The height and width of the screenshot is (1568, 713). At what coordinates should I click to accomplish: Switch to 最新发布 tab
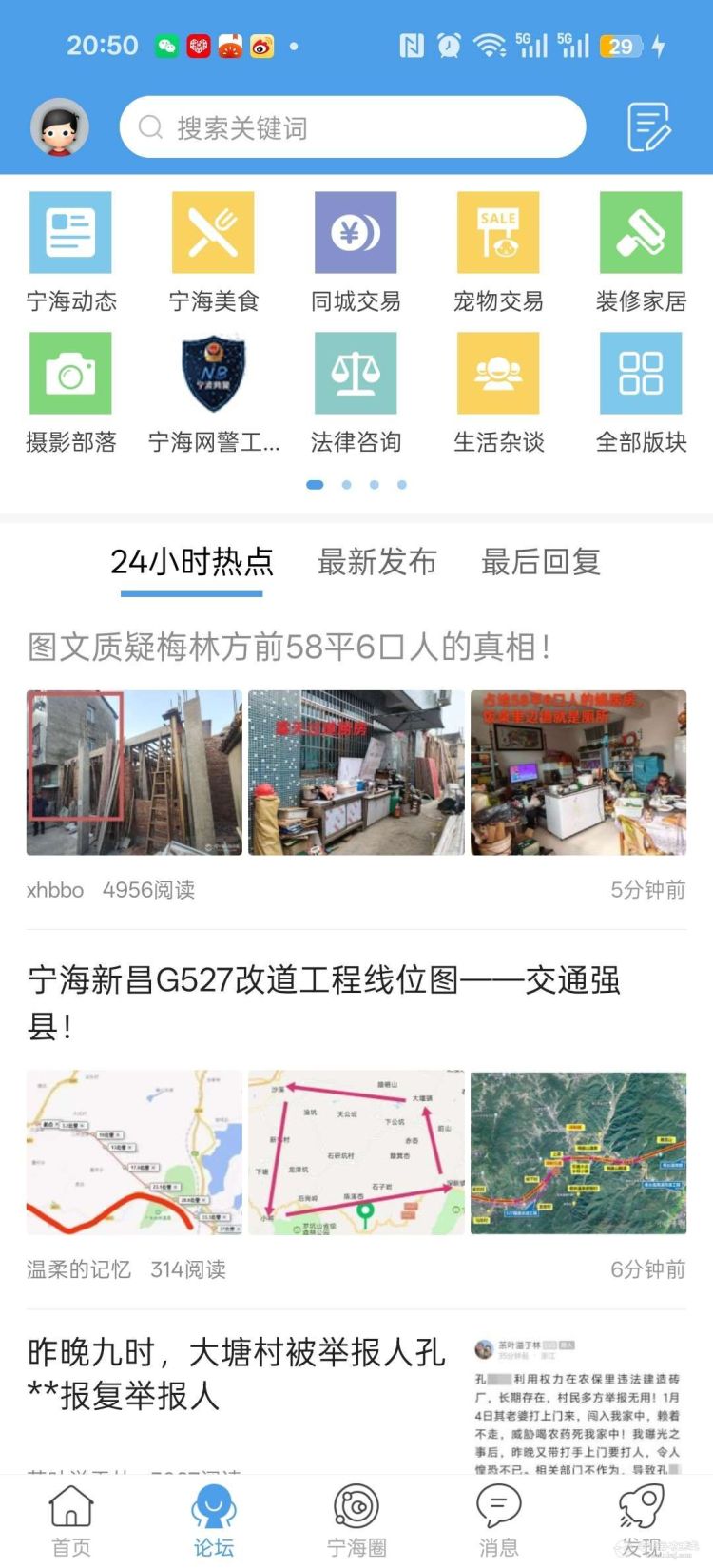click(376, 562)
